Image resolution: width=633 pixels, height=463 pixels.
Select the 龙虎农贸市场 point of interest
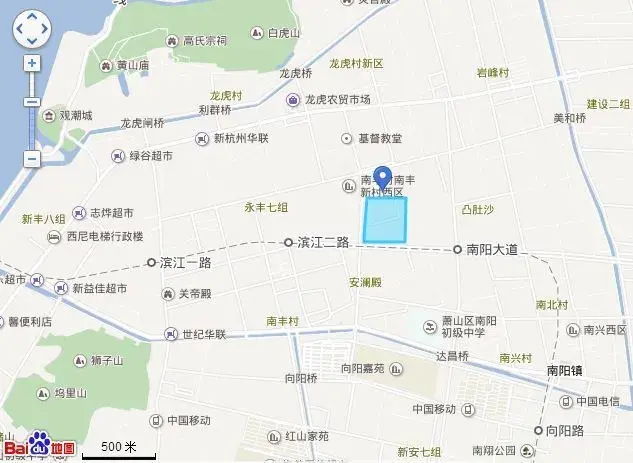[x=292, y=100]
